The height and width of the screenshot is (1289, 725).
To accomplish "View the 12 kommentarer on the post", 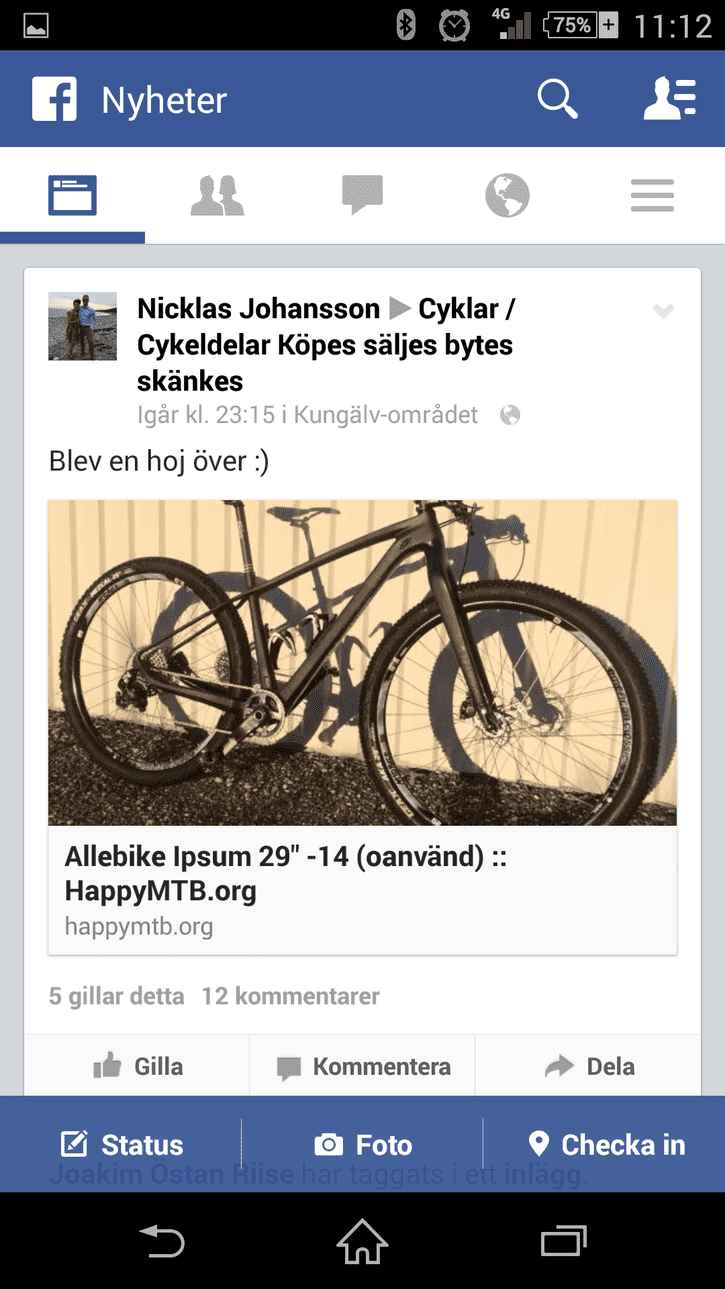I will pos(290,996).
